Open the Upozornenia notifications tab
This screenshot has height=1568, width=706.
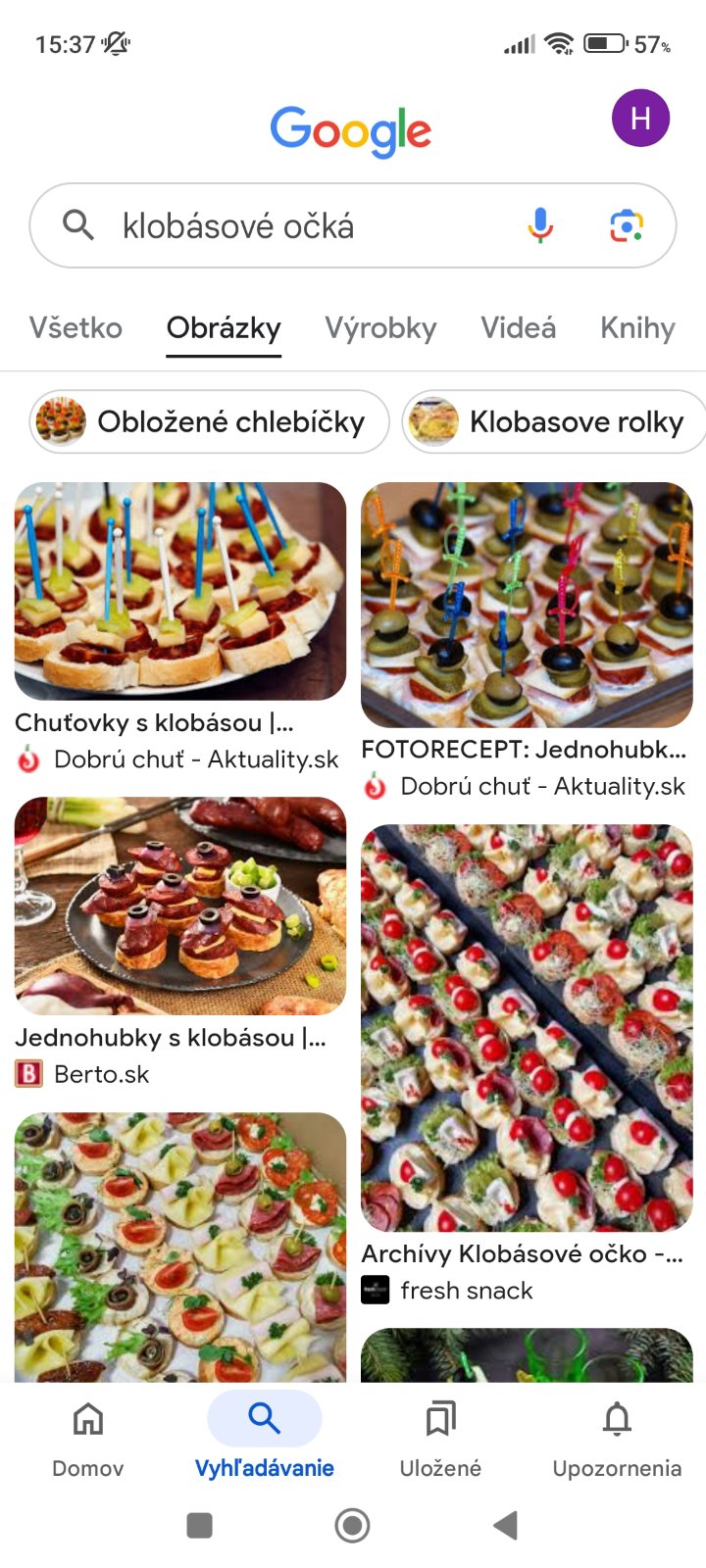pos(617,1437)
